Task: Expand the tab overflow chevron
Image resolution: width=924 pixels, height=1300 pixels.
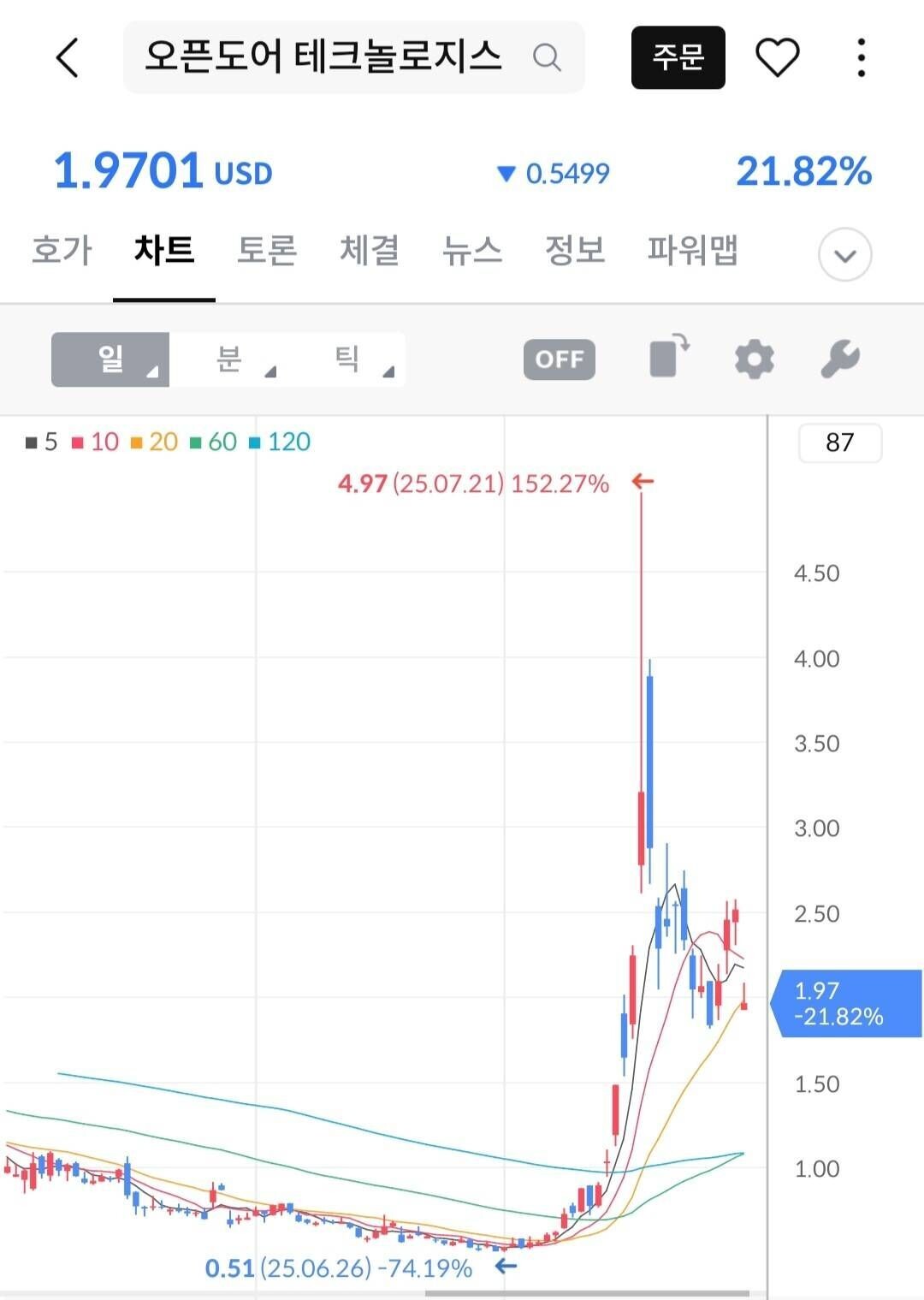Action: 844,253
